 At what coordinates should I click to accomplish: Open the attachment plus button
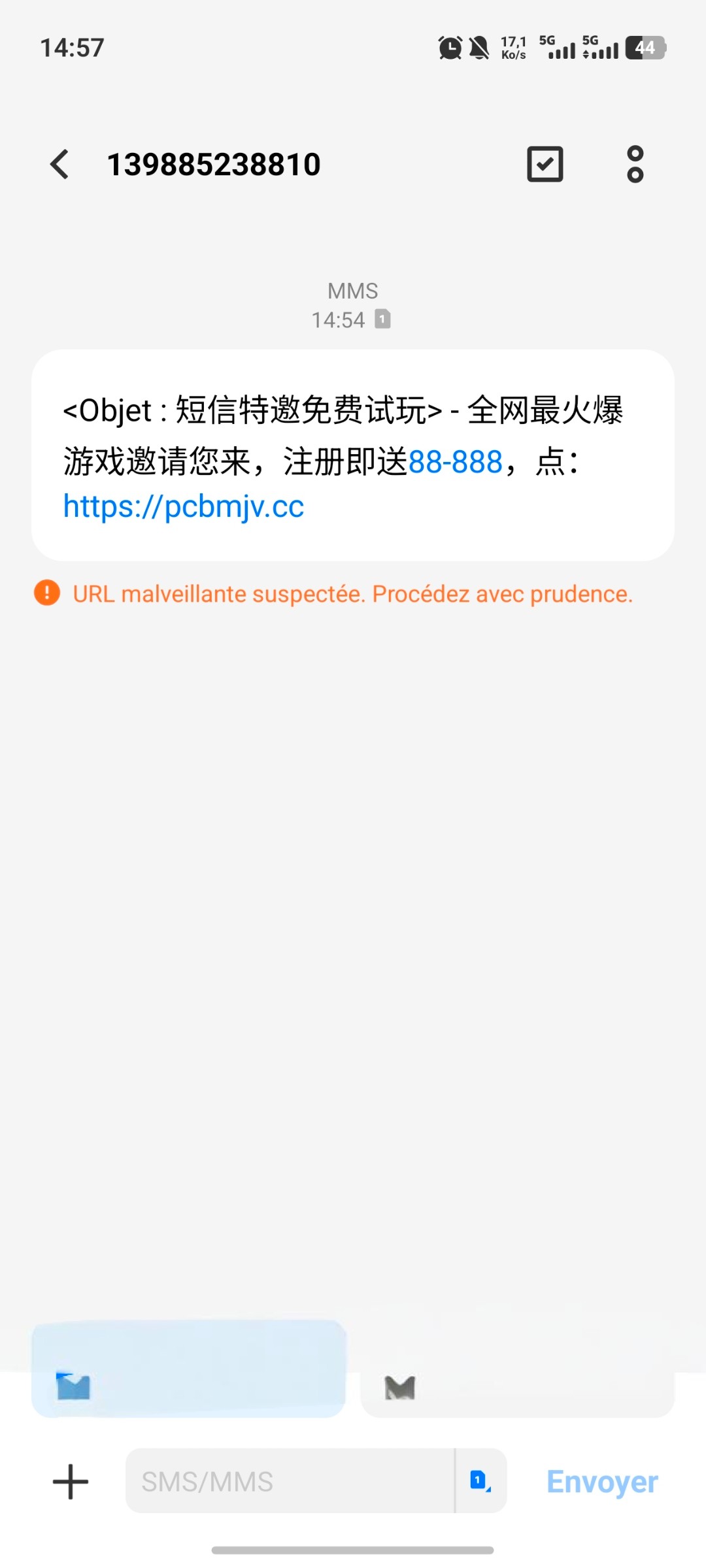pyautogui.click(x=71, y=1481)
